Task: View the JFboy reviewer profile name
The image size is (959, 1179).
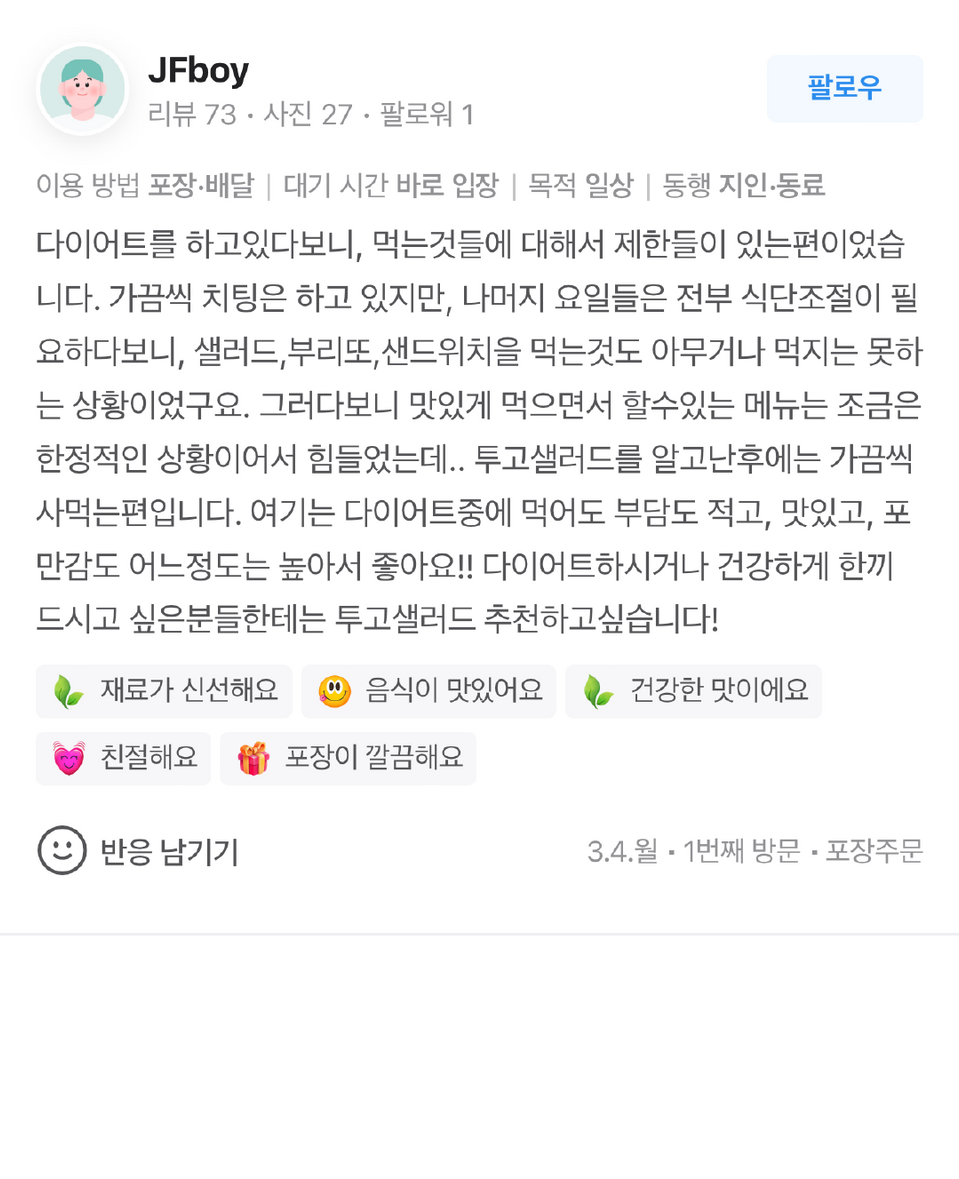Action: pos(198,71)
